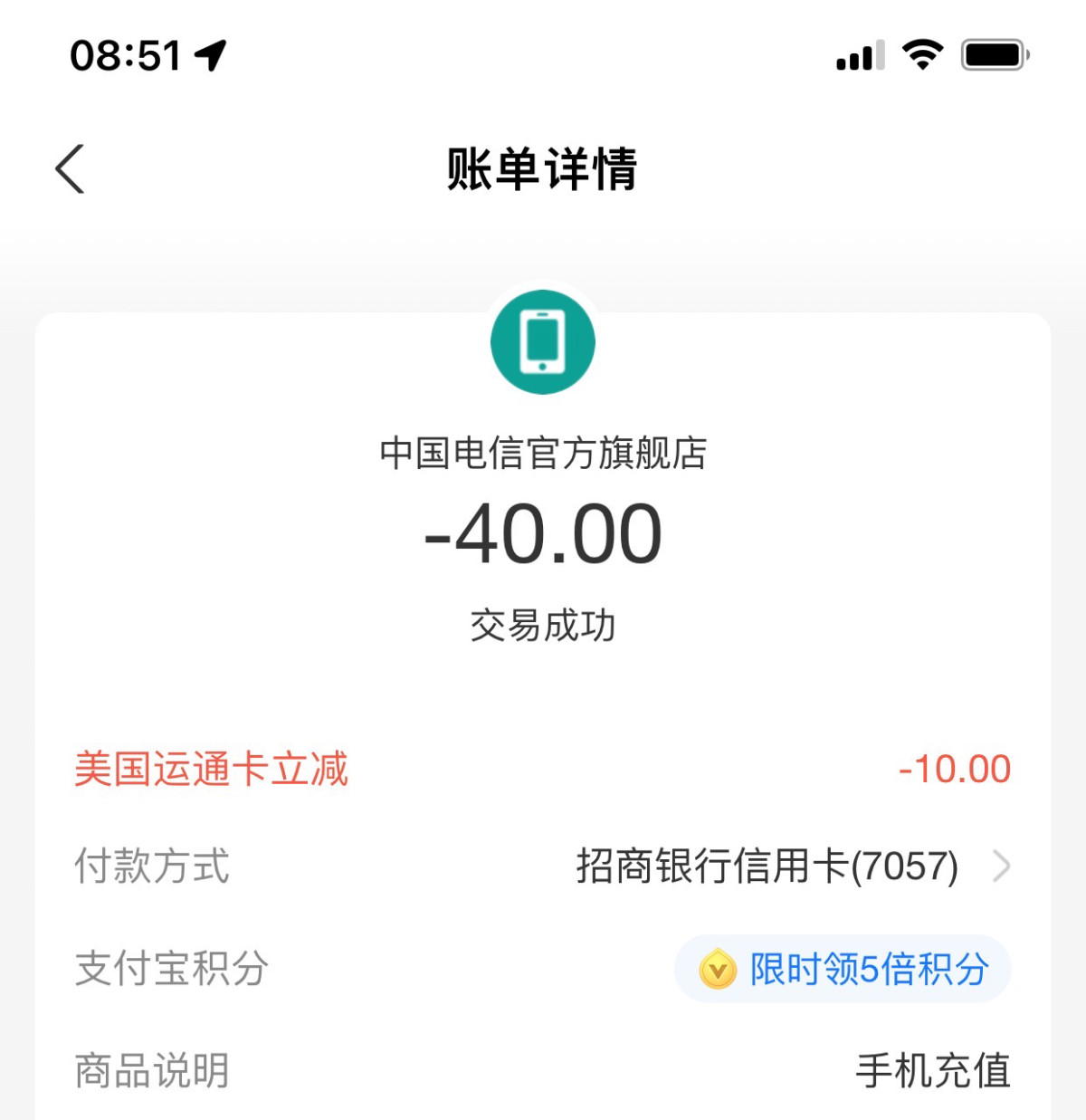Screen dimensions: 1086x1120
Task: Tap 限时领5倍积分 to claim points
Action: point(869,969)
